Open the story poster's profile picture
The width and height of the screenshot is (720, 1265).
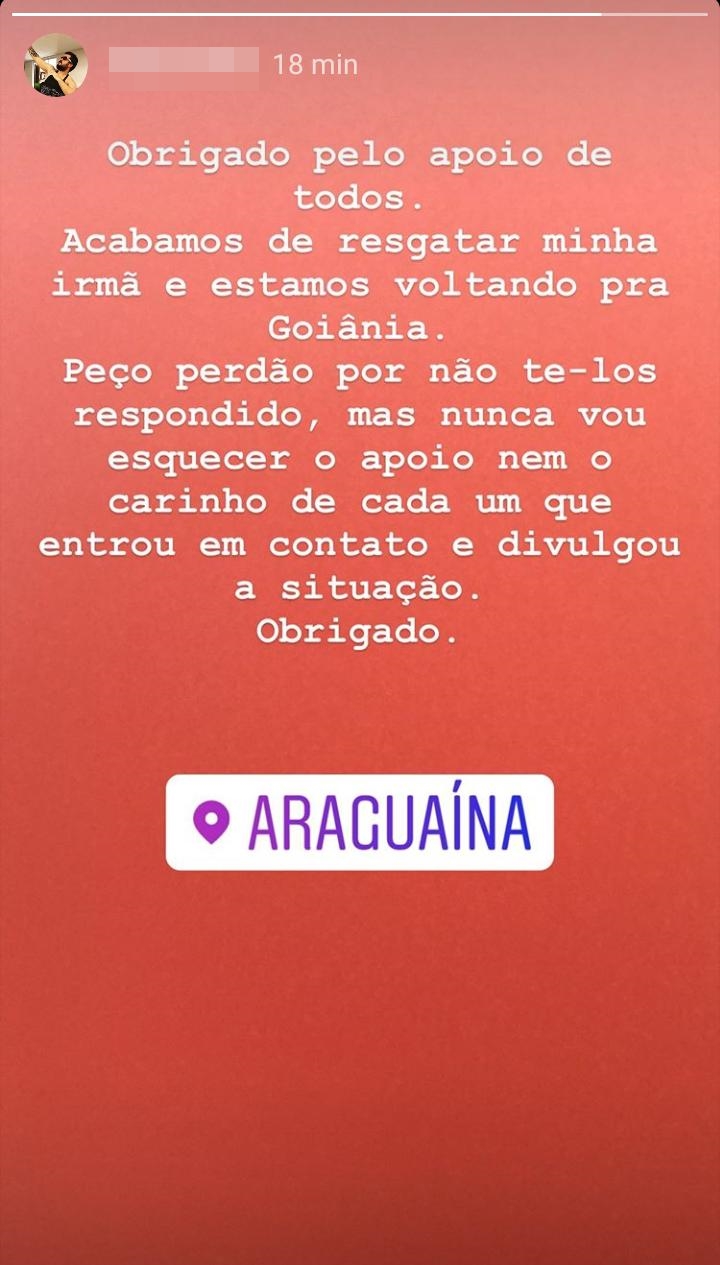tap(56, 65)
